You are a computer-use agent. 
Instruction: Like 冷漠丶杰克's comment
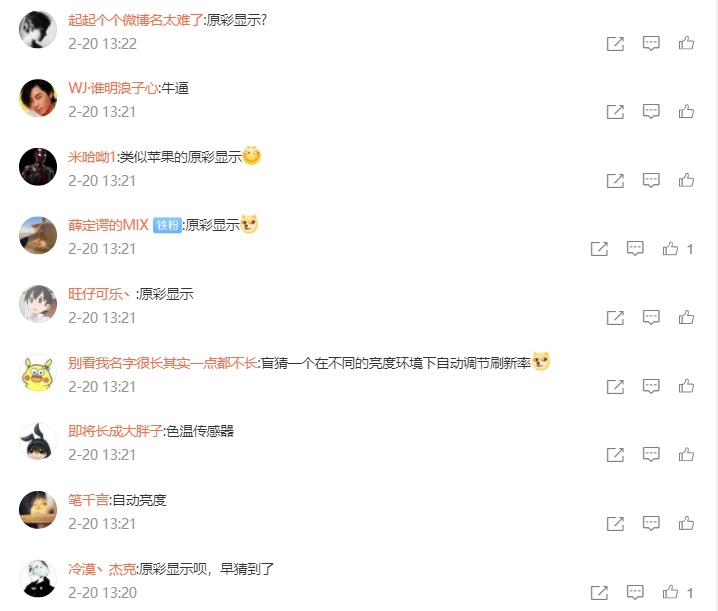pos(670,592)
